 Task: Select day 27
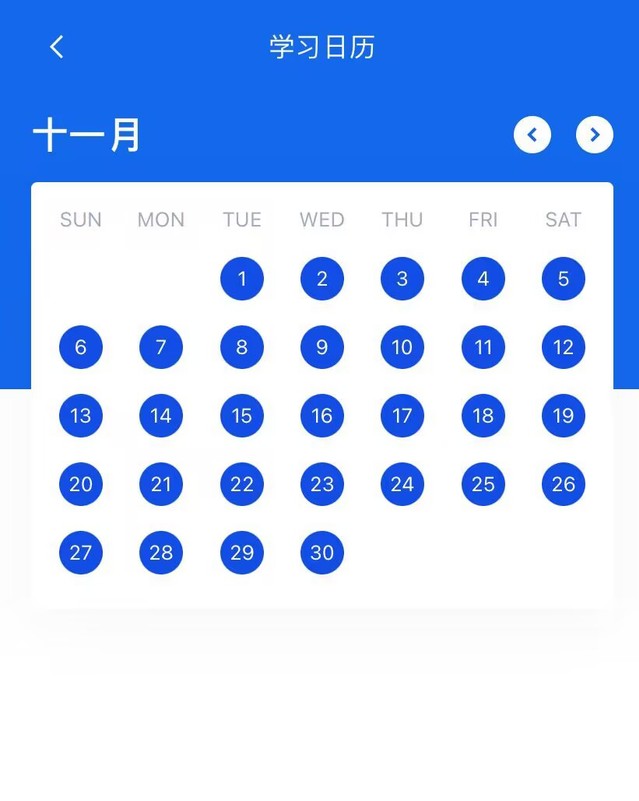click(81, 553)
